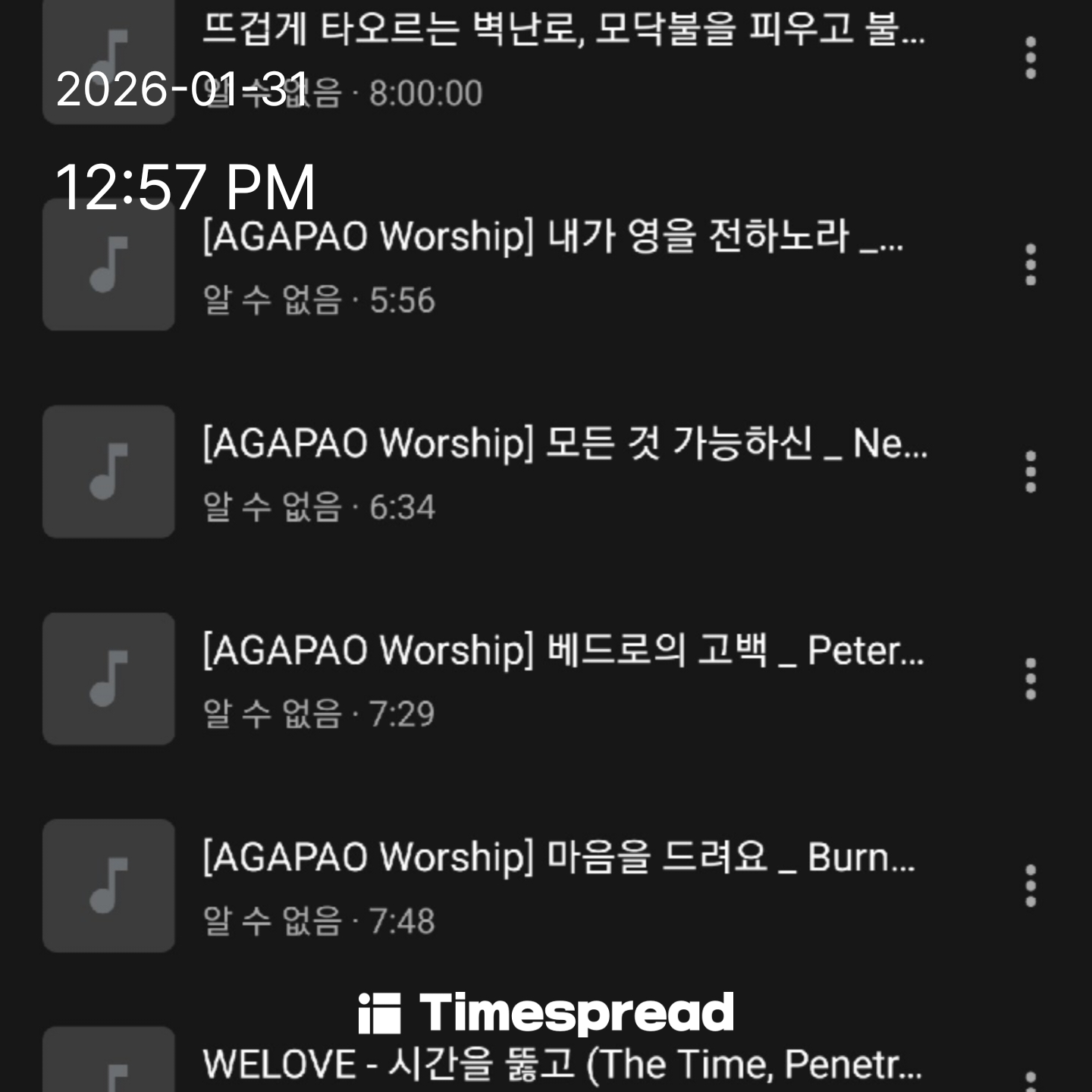Open more options for 모든 것 가능하신
Viewport: 1092px width, 1092px height.
pos(1030,472)
